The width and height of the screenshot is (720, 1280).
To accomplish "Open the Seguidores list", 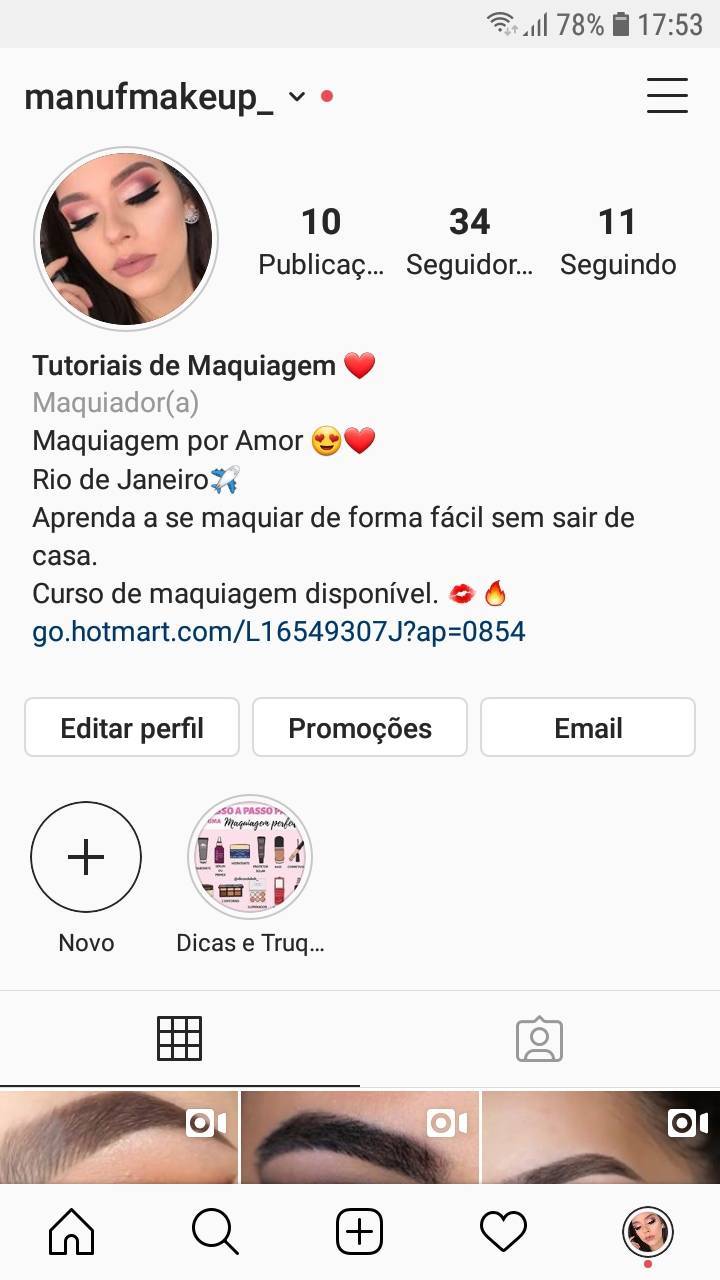I will click(469, 240).
